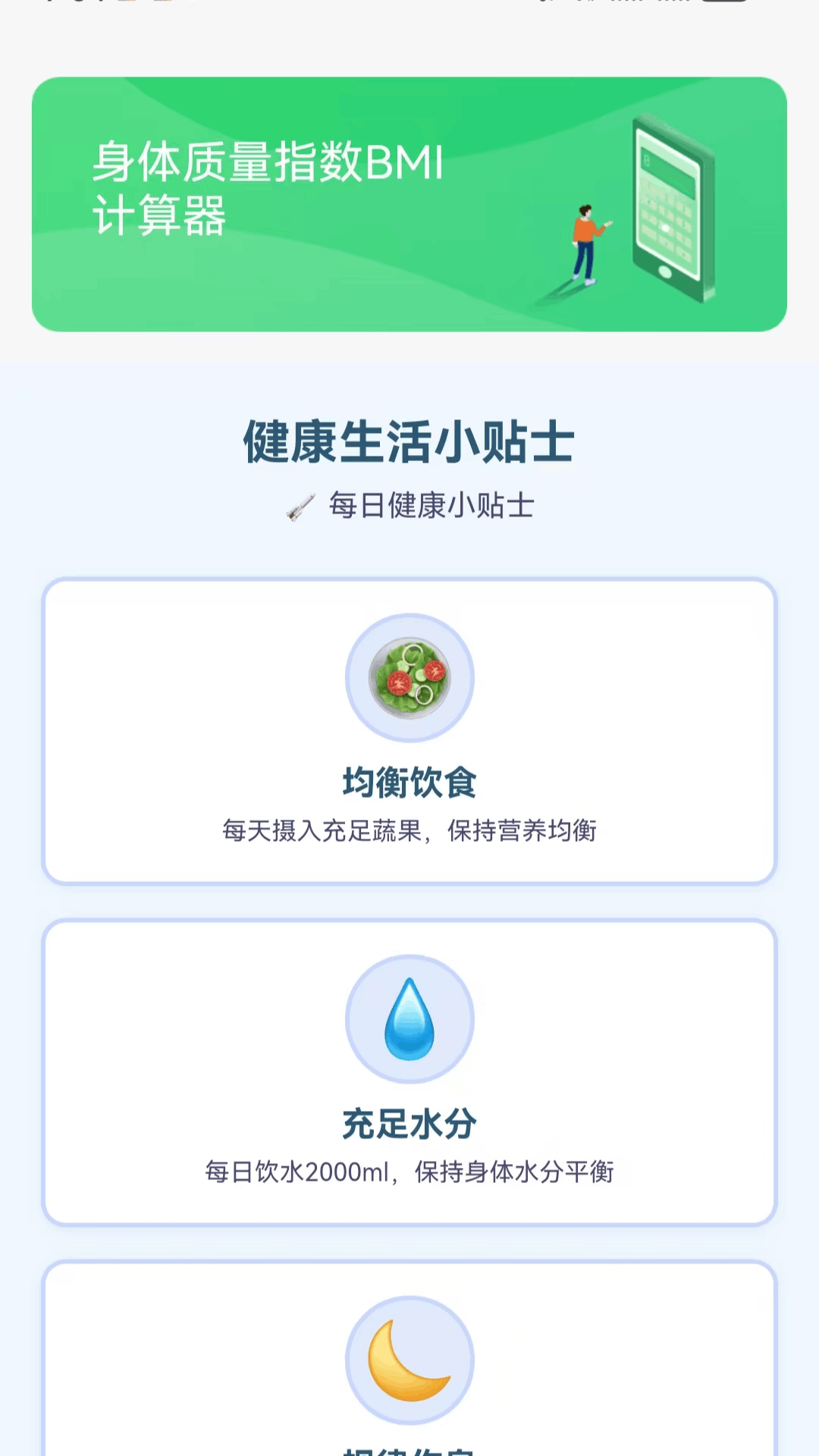This screenshot has width=819, height=1456.
Task: Tap the status bar at the top
Action: tap(409, 8)
